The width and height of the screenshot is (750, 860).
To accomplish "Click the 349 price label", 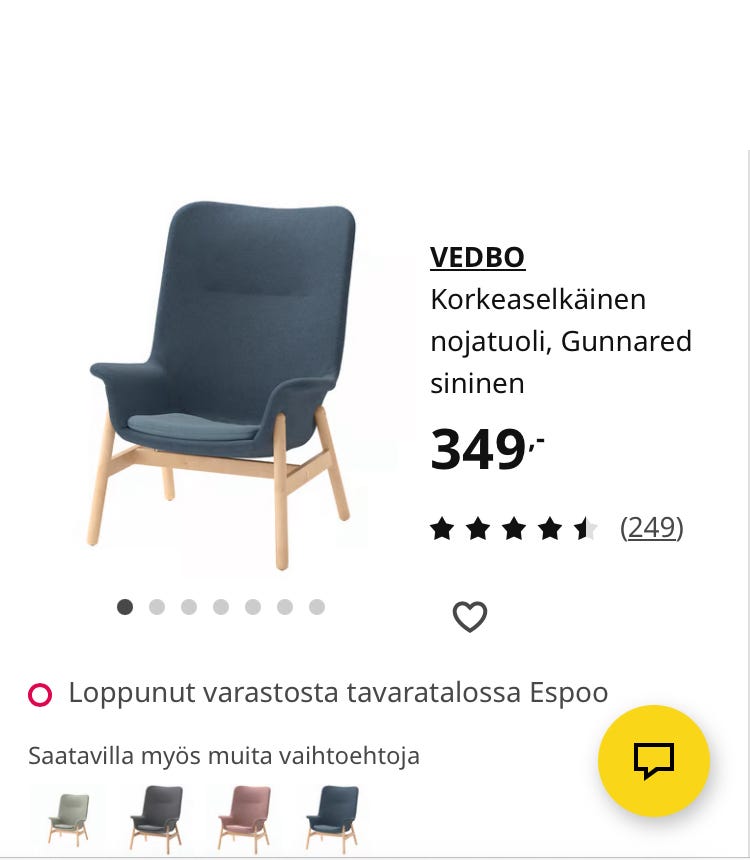I will pos(478,449).
